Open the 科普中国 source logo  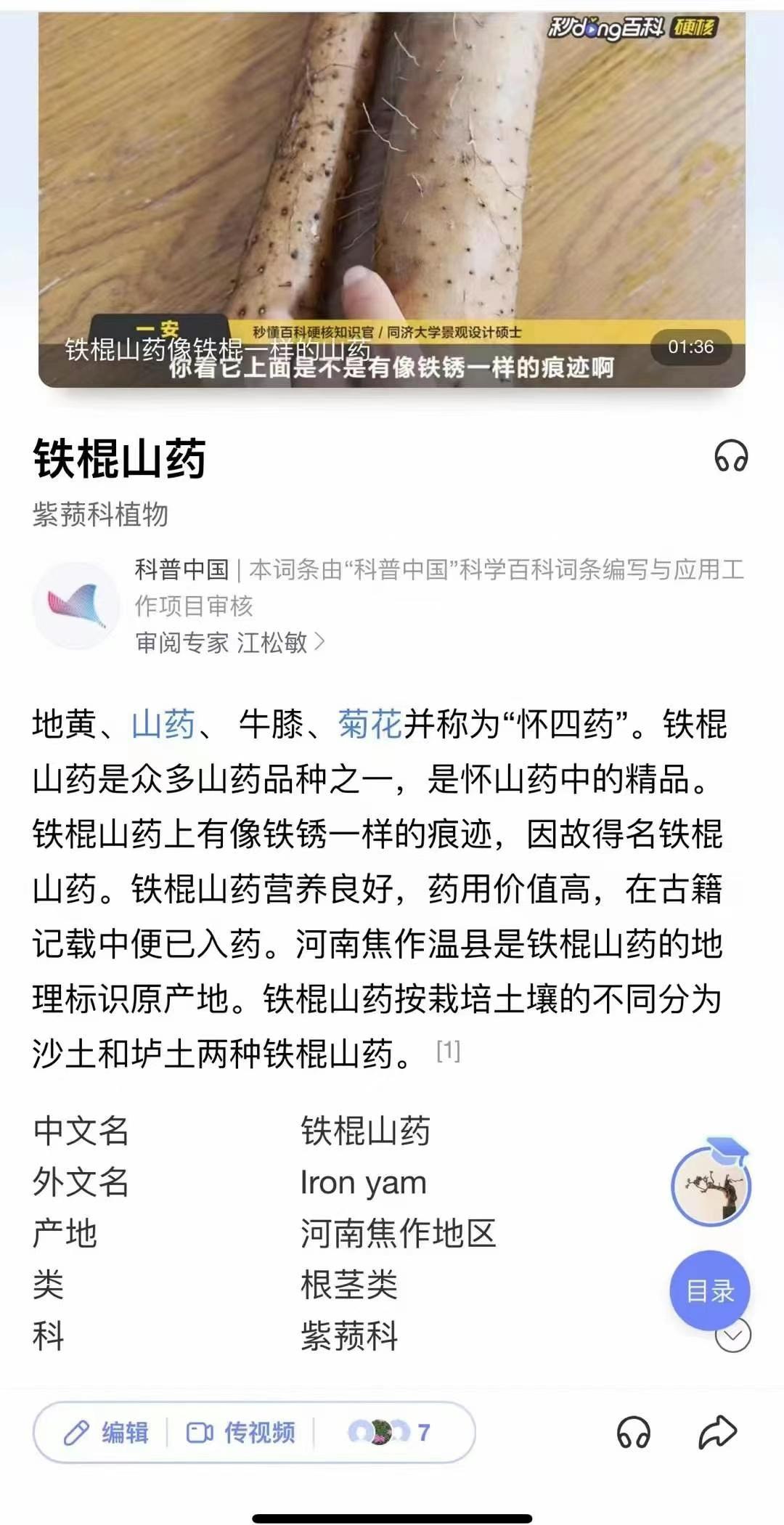pos(76,605)
